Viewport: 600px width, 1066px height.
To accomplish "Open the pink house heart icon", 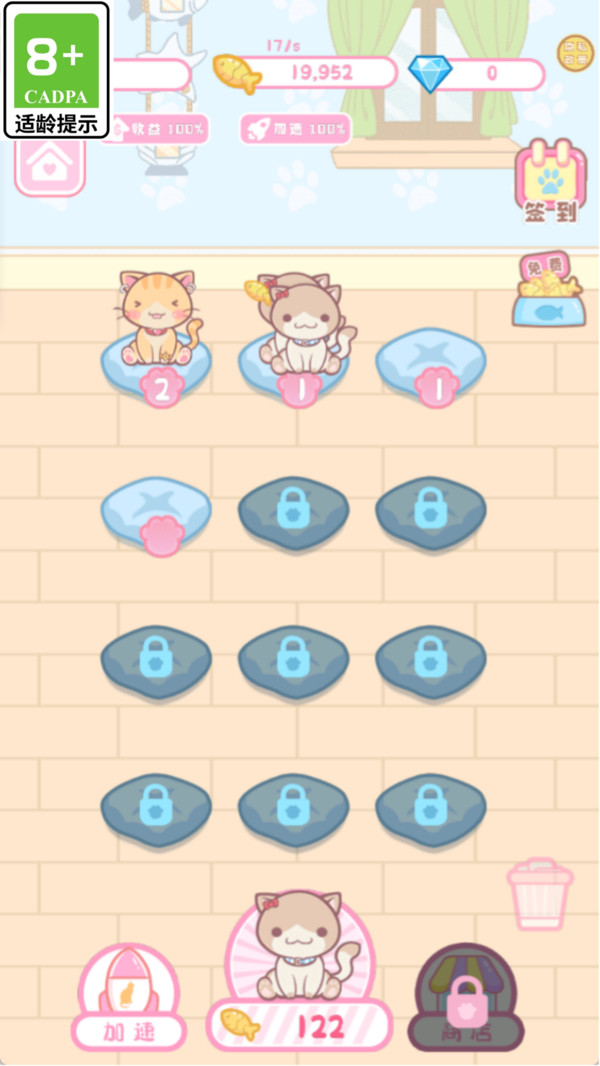I will pyautogui.click(x=50, y=166).
